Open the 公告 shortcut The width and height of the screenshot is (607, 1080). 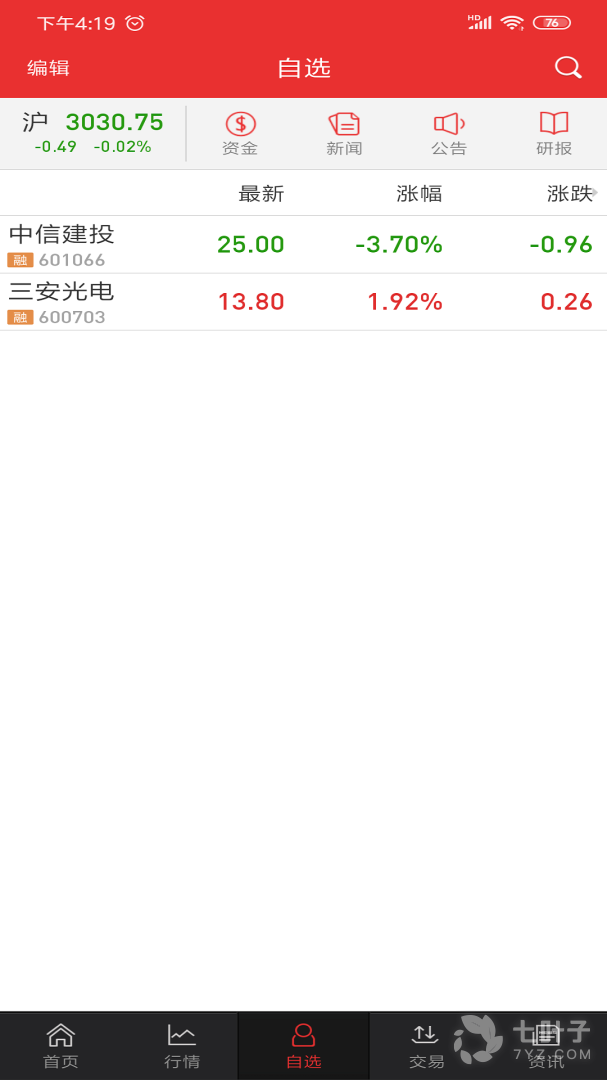coord(449,134)
